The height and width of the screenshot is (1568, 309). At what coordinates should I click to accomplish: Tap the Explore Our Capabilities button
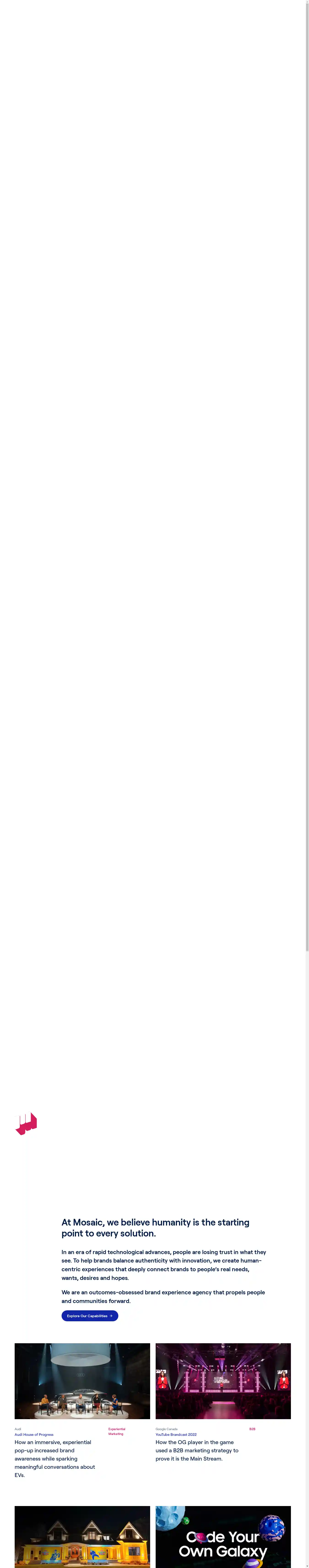click(89, 1315)
